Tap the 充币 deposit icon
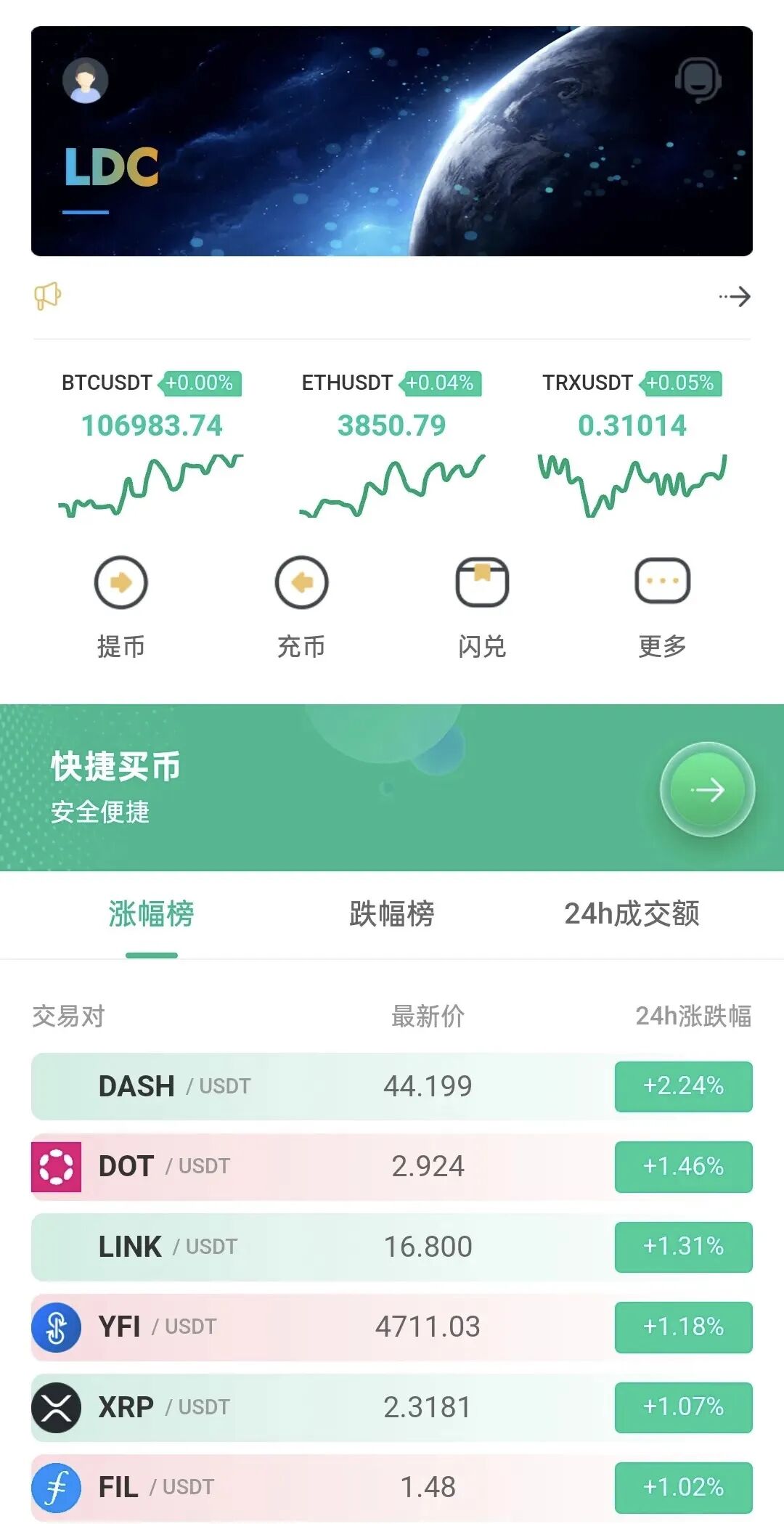The width and height of the screenshot is (784, 1524). [302, 582]
